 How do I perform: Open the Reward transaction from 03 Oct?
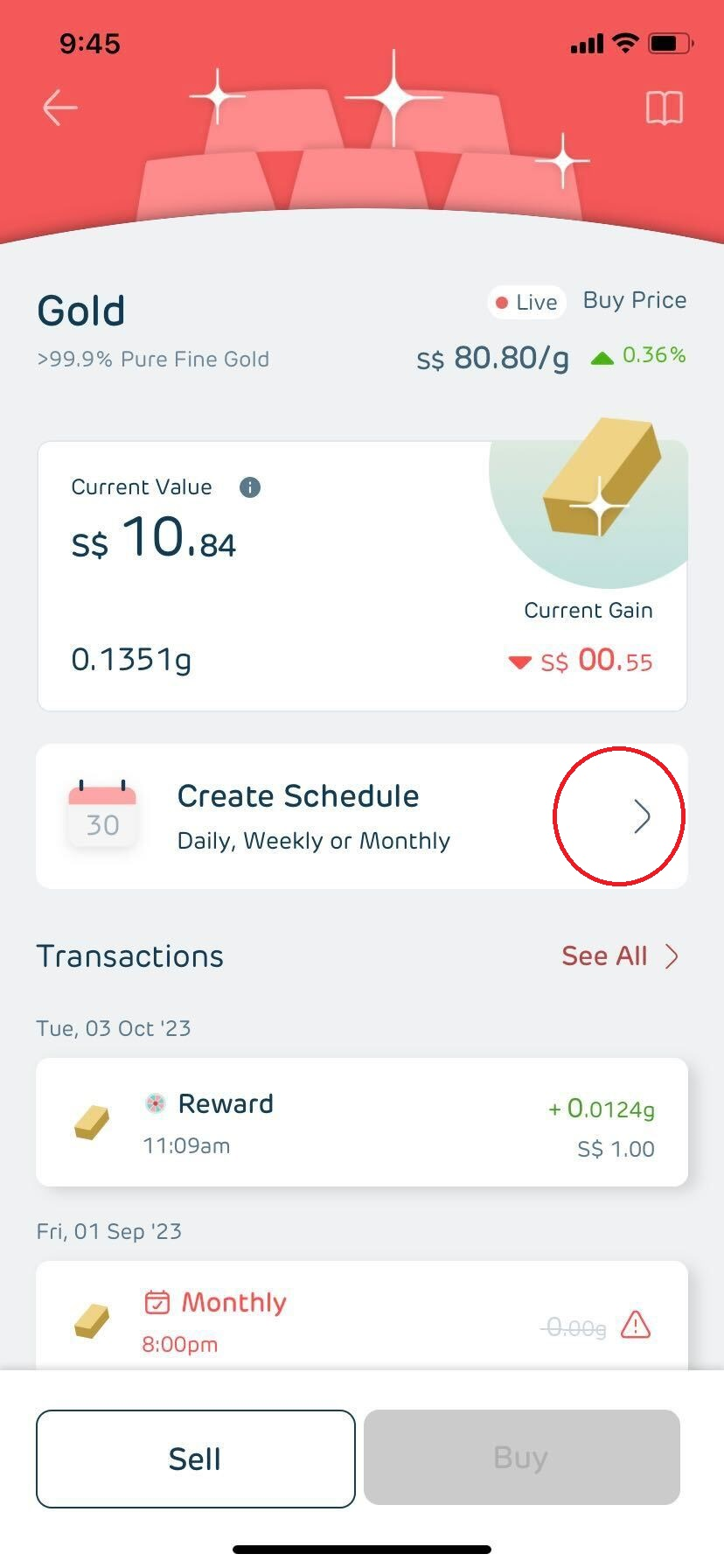[x=362, y=1123]
